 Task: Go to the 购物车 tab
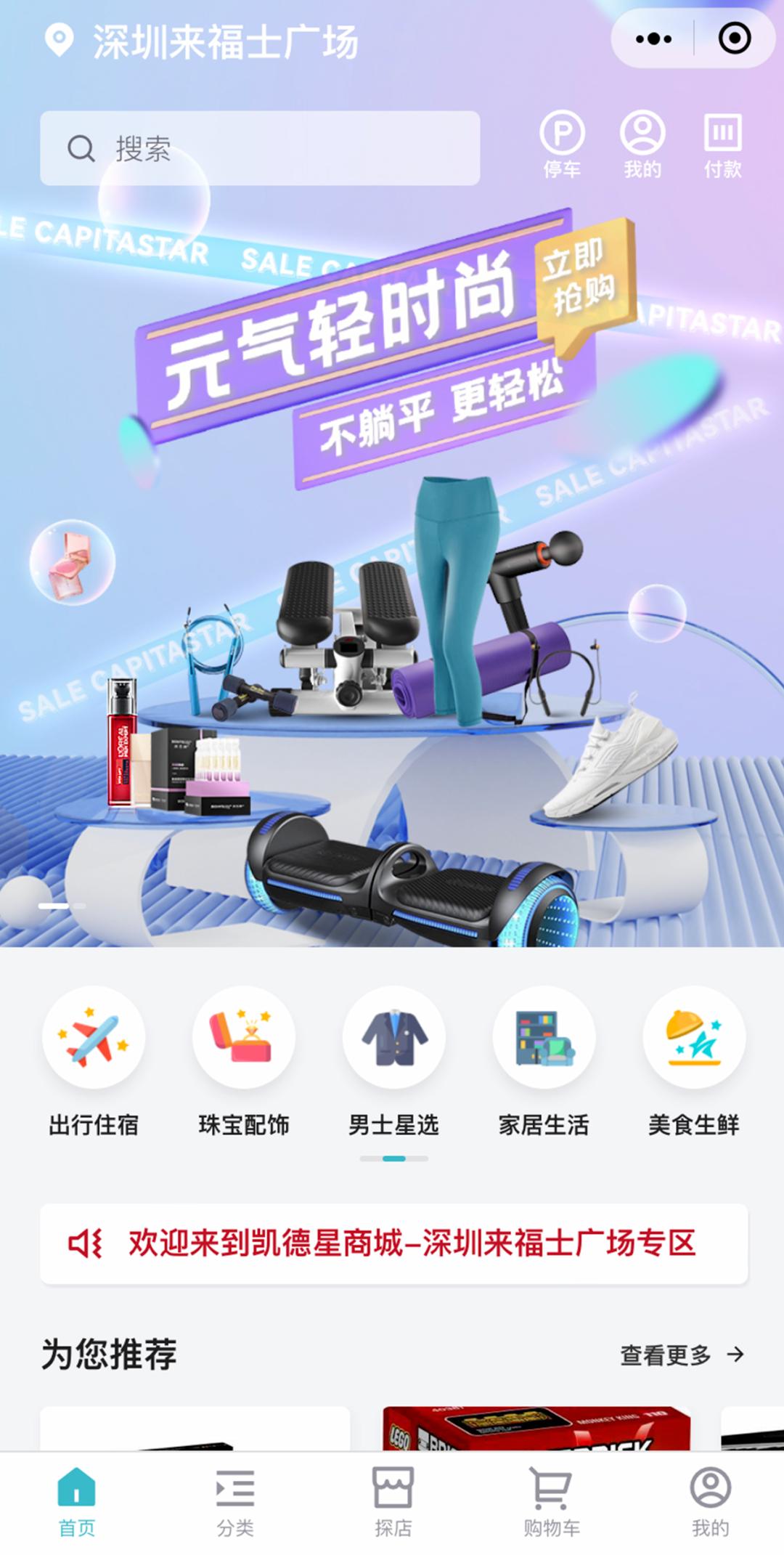point(552,1502)
